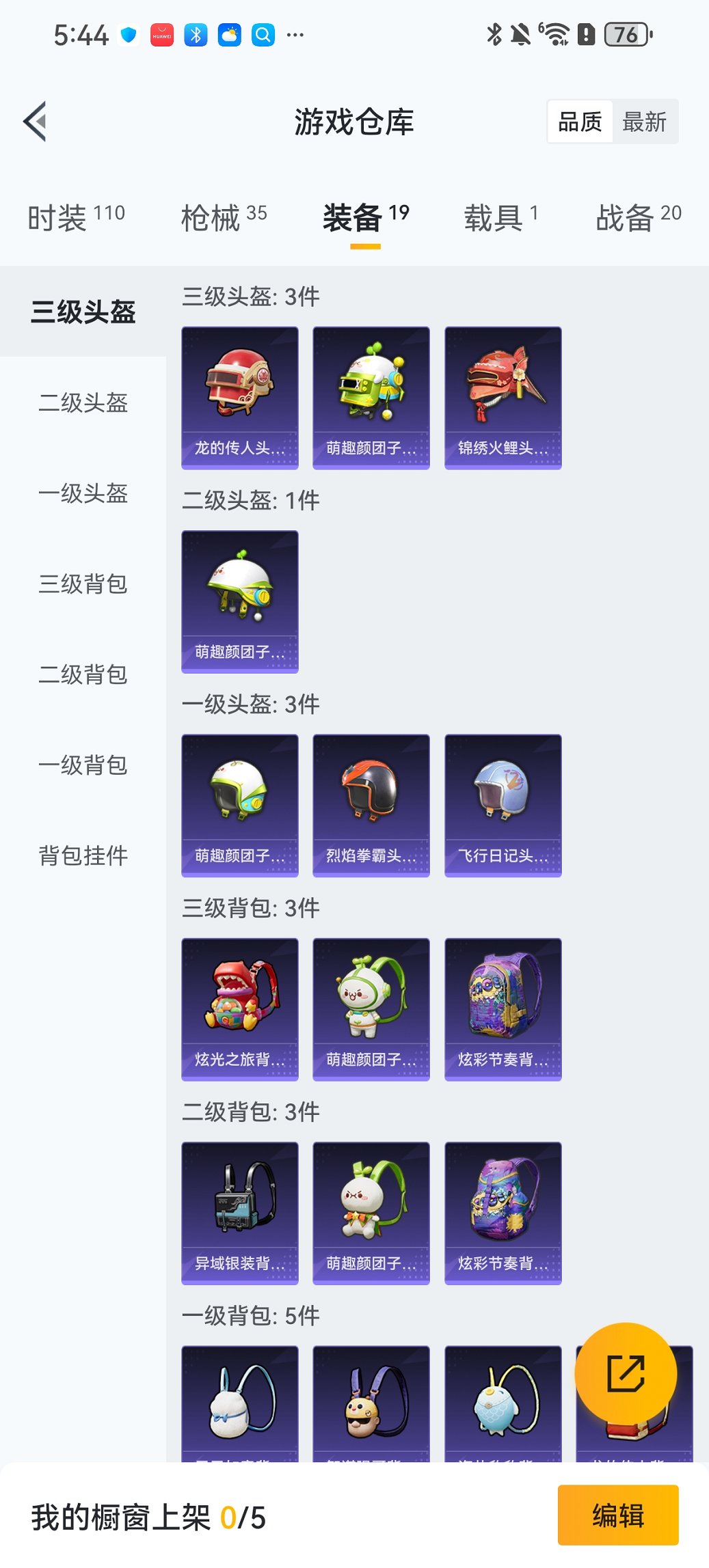Sort items by 最新
Viewport: 709px width, 1568px height.
[x=644, y=122]
